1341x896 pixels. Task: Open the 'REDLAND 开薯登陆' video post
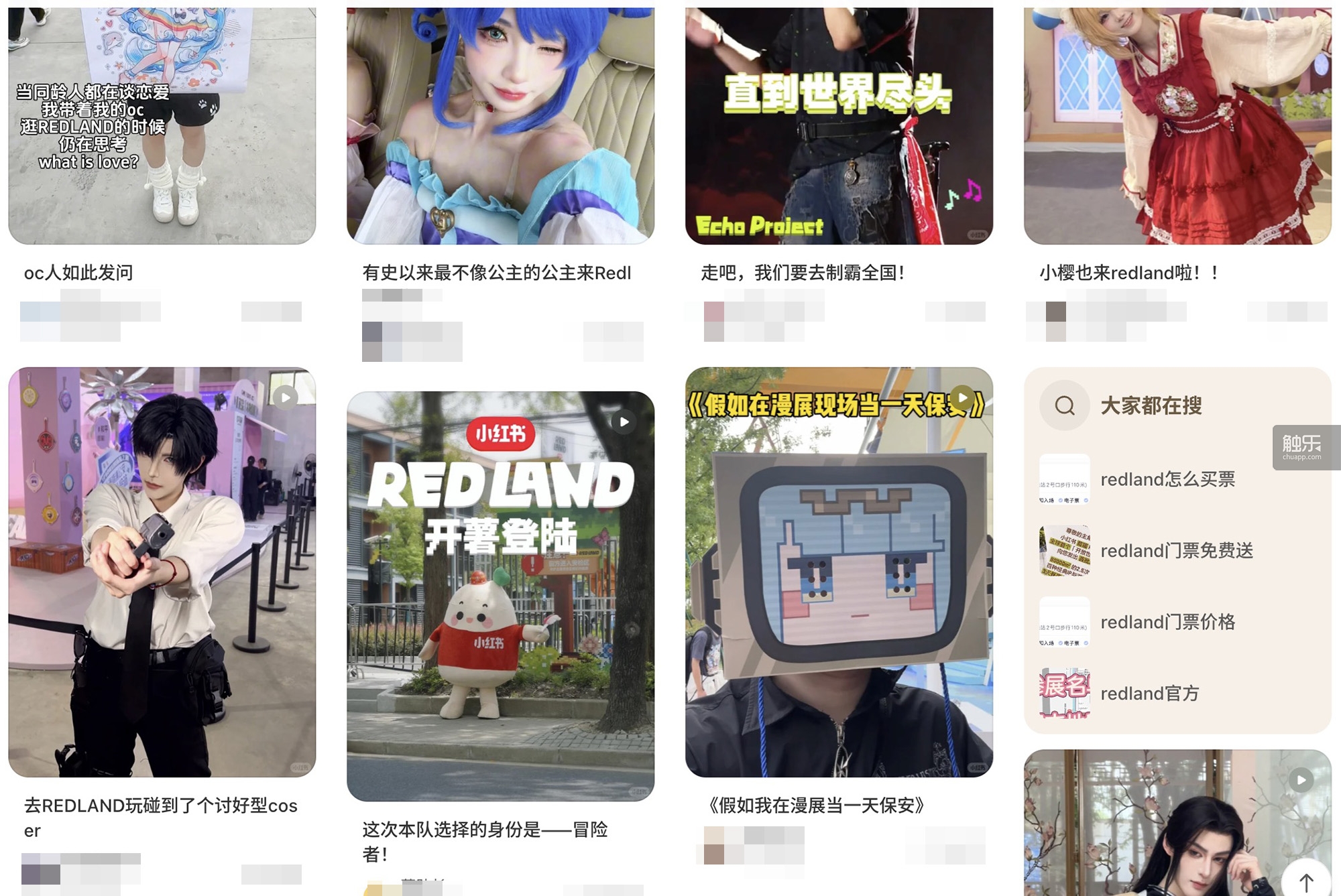tap(500, 596)
